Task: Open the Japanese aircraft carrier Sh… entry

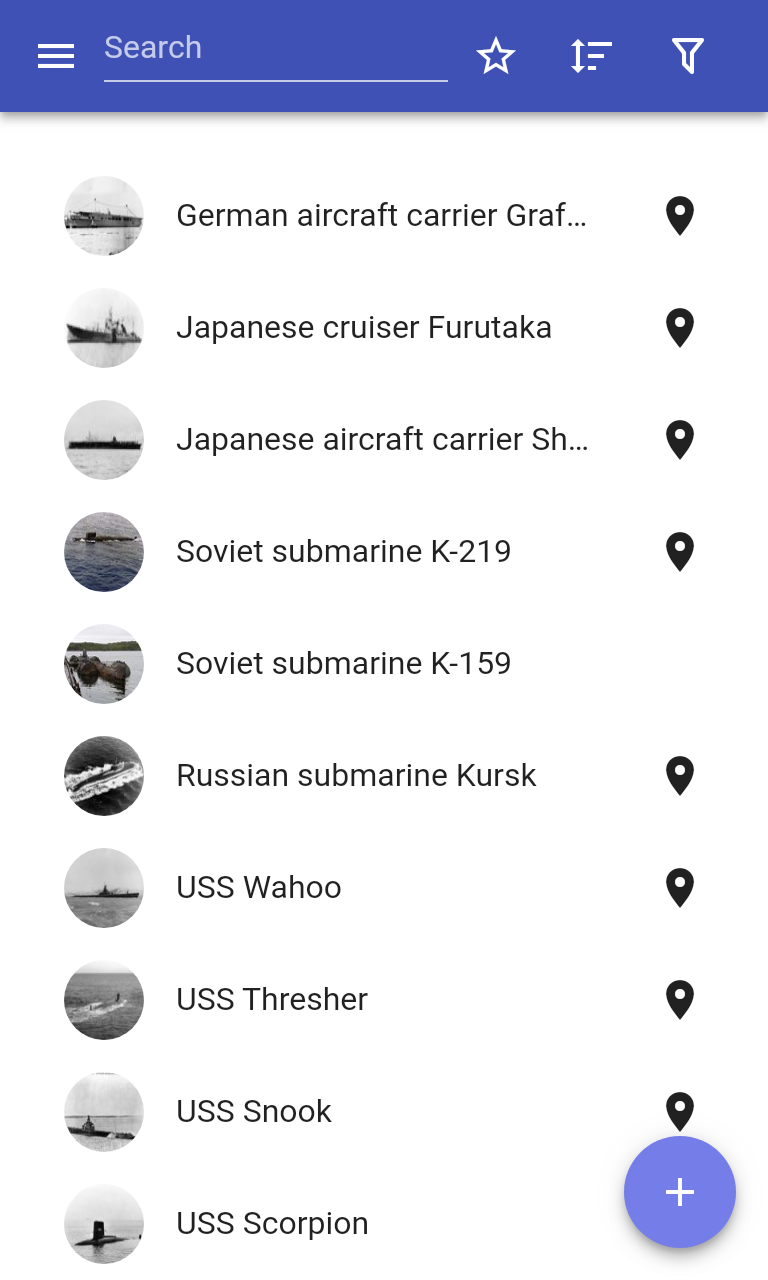Action: 382,440
